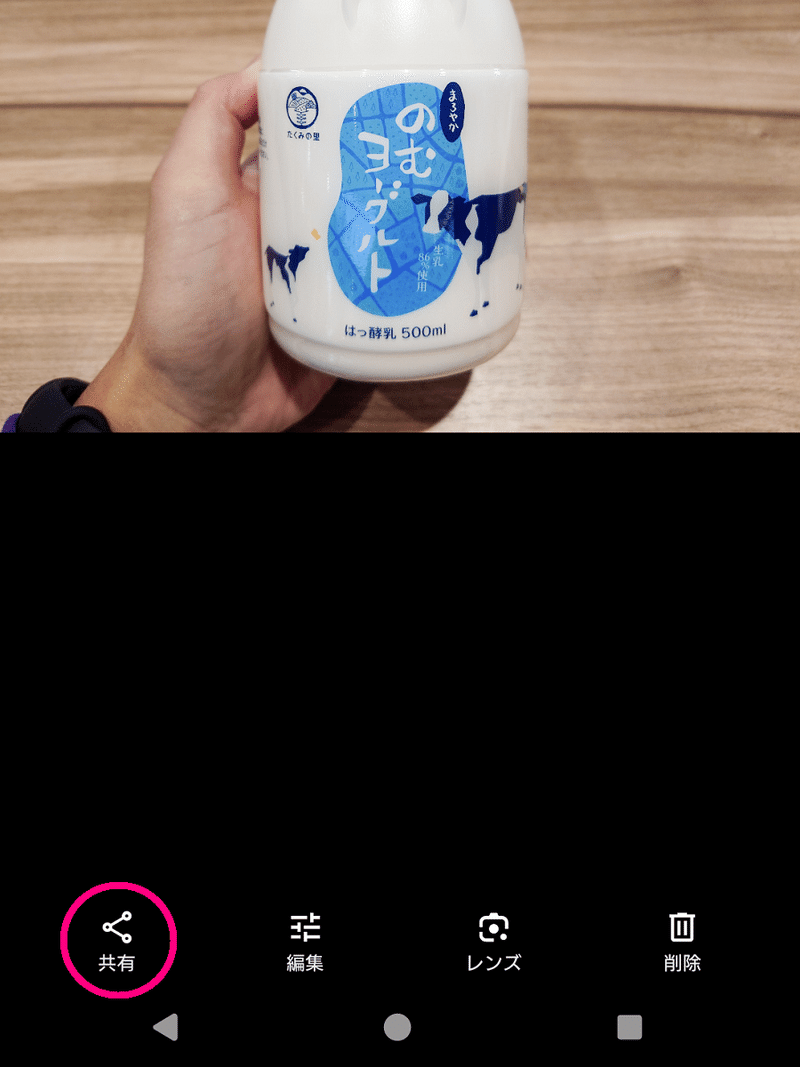Image resolution: width=800 pixels, height=1067 pixels.
Task: Return to the home screen
Action: pos(398,1027)
